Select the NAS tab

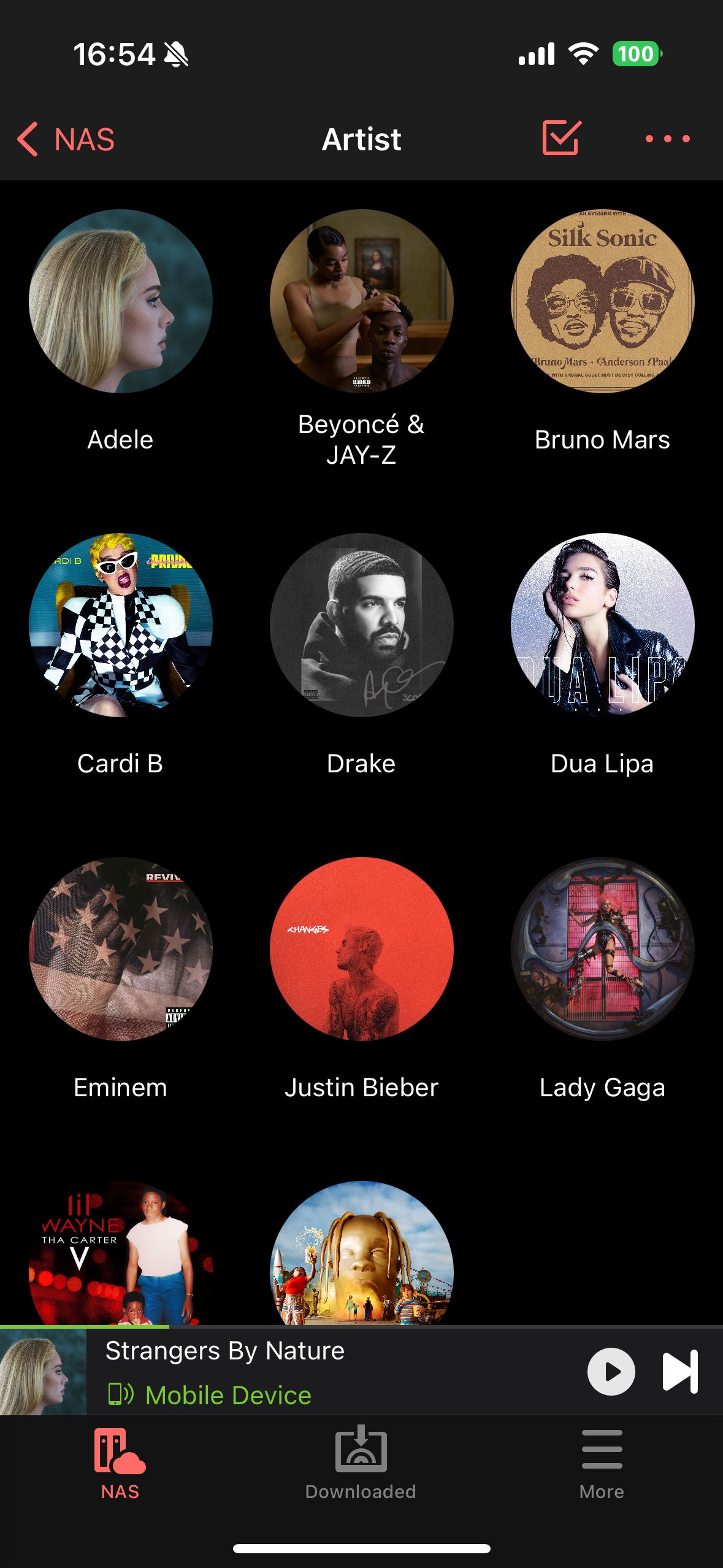(x=120, y=1463)
